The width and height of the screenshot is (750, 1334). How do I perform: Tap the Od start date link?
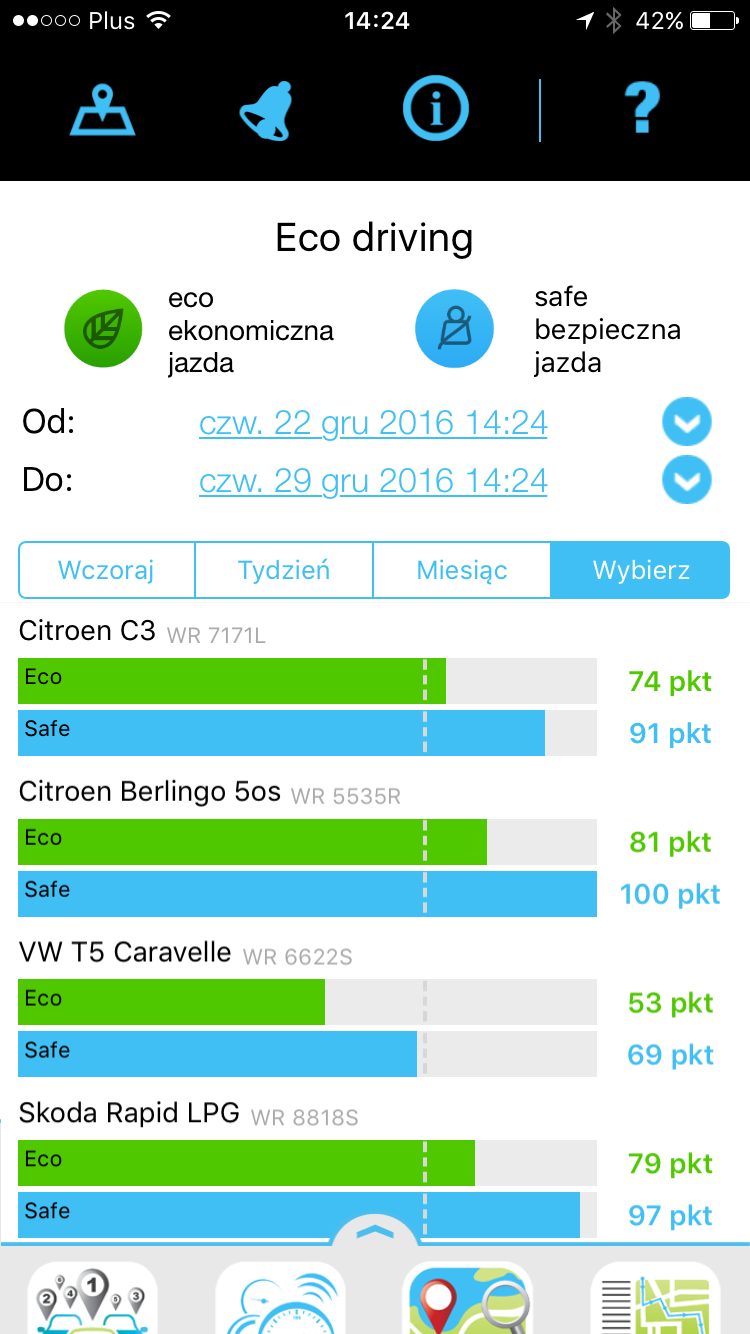point(373,423)
